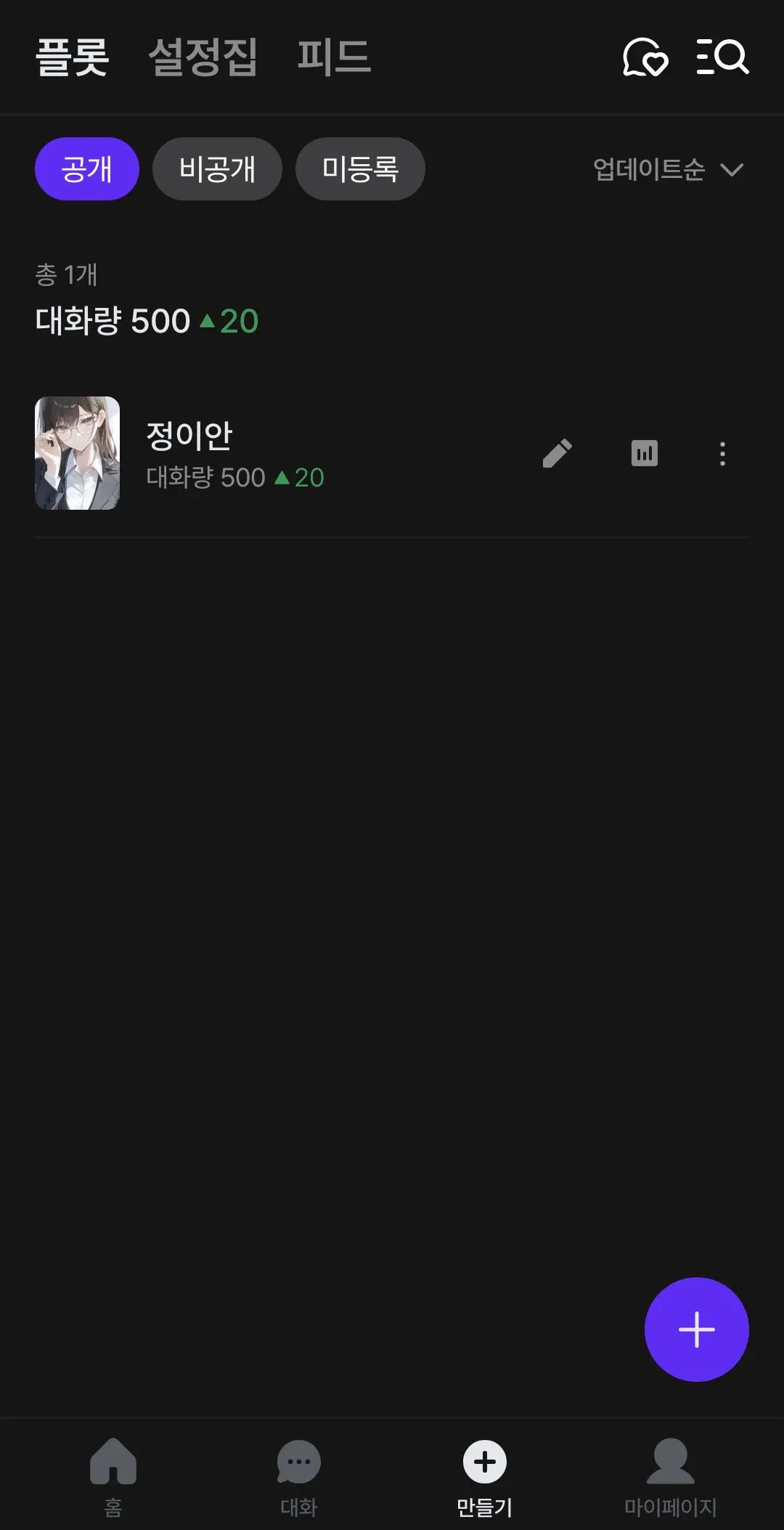
Task: Edit the 정이안 plot with pencil icon
Action: pyautogui.click(x=558, y=453)
